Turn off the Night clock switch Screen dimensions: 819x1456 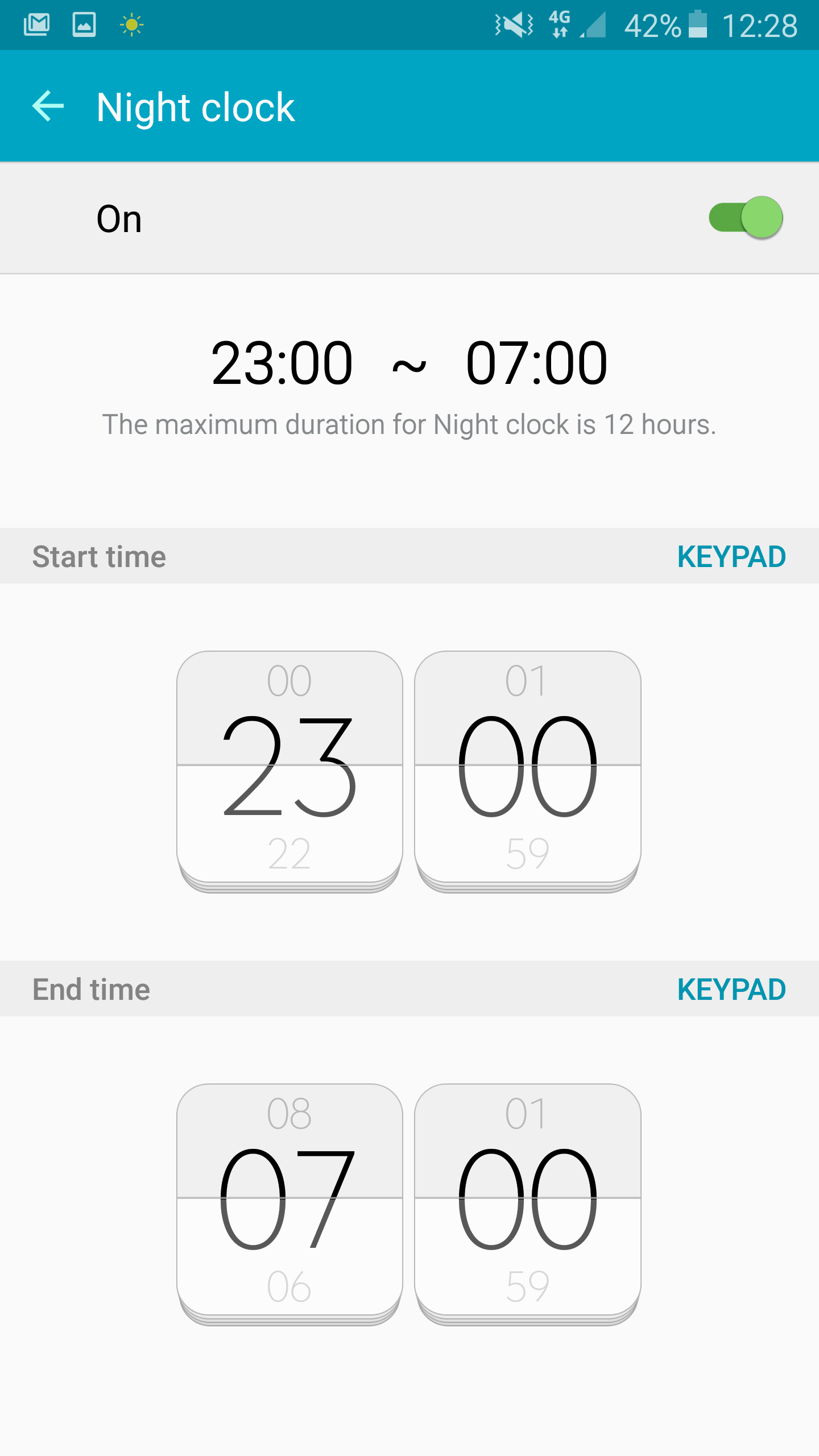pos(746,218)
